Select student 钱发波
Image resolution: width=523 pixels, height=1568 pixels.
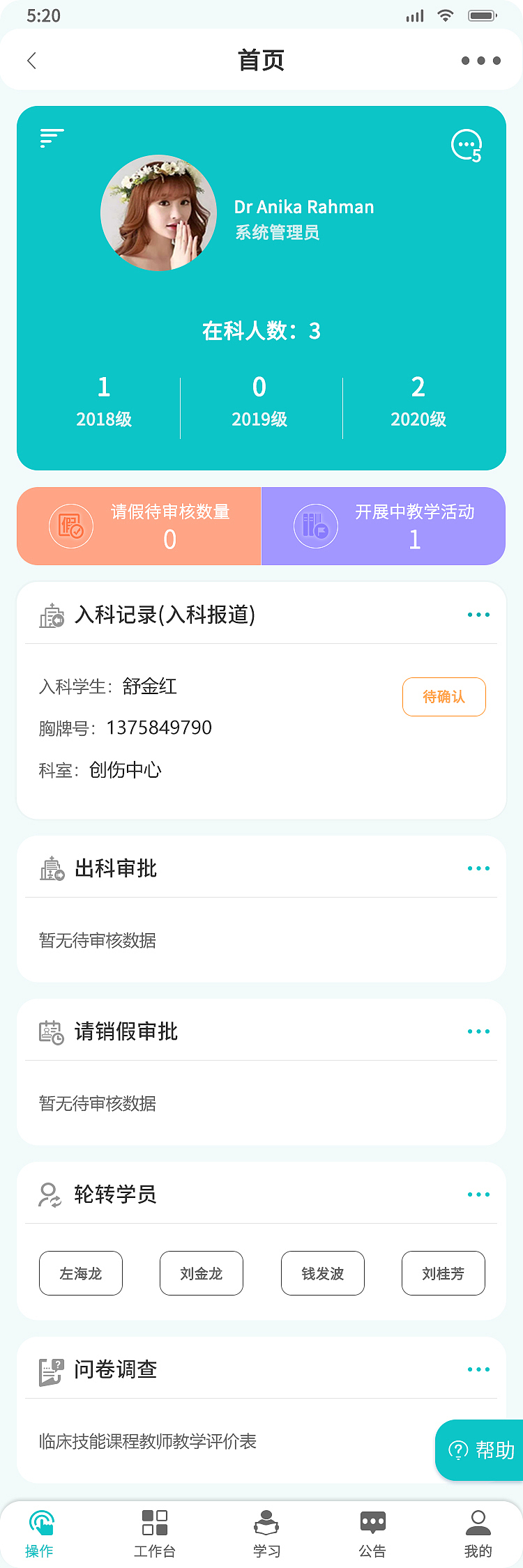click(x=322, y=1273)
